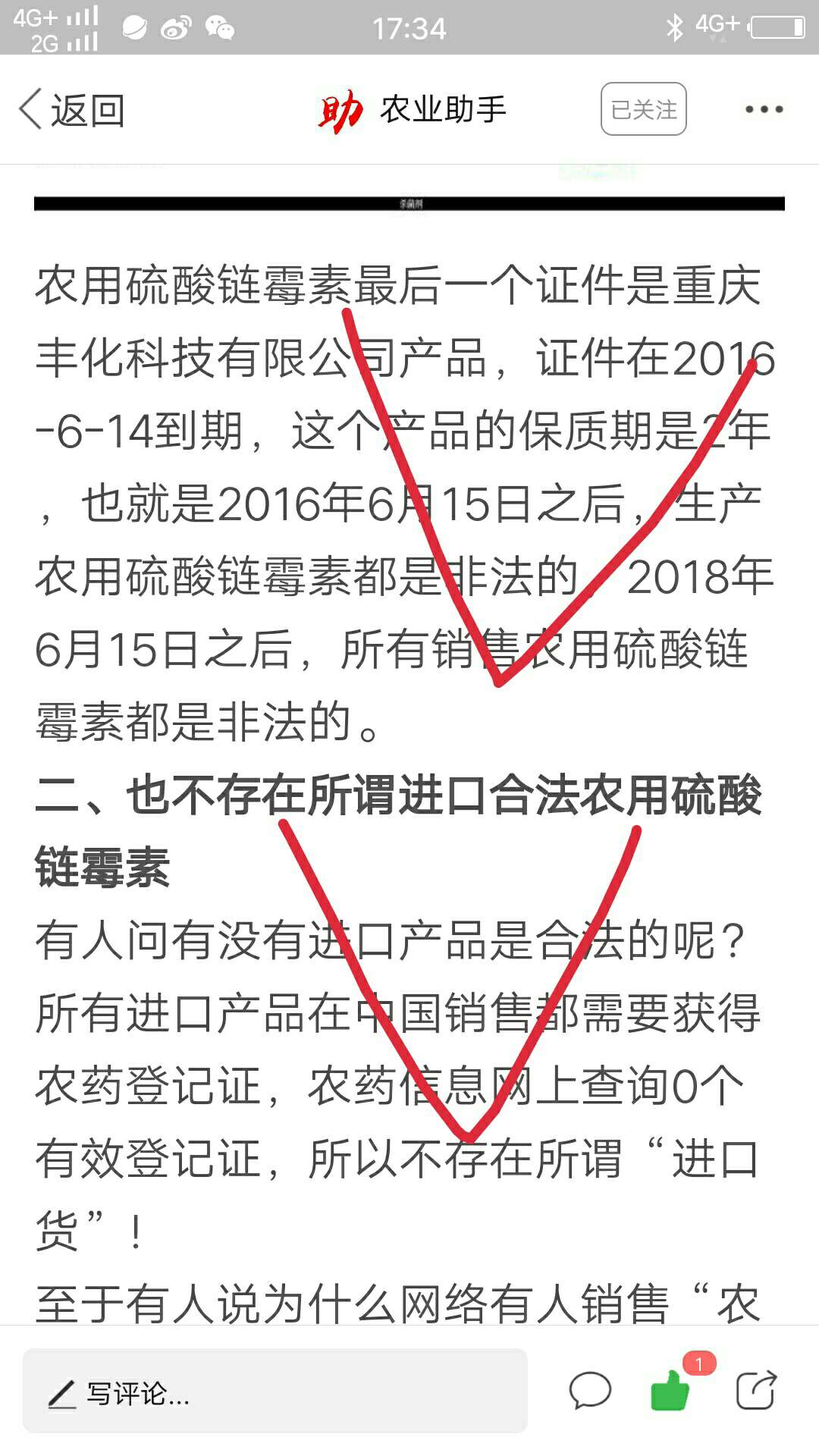
Task: Tap the 写评论 comment input box
Action: point(275,1391)
